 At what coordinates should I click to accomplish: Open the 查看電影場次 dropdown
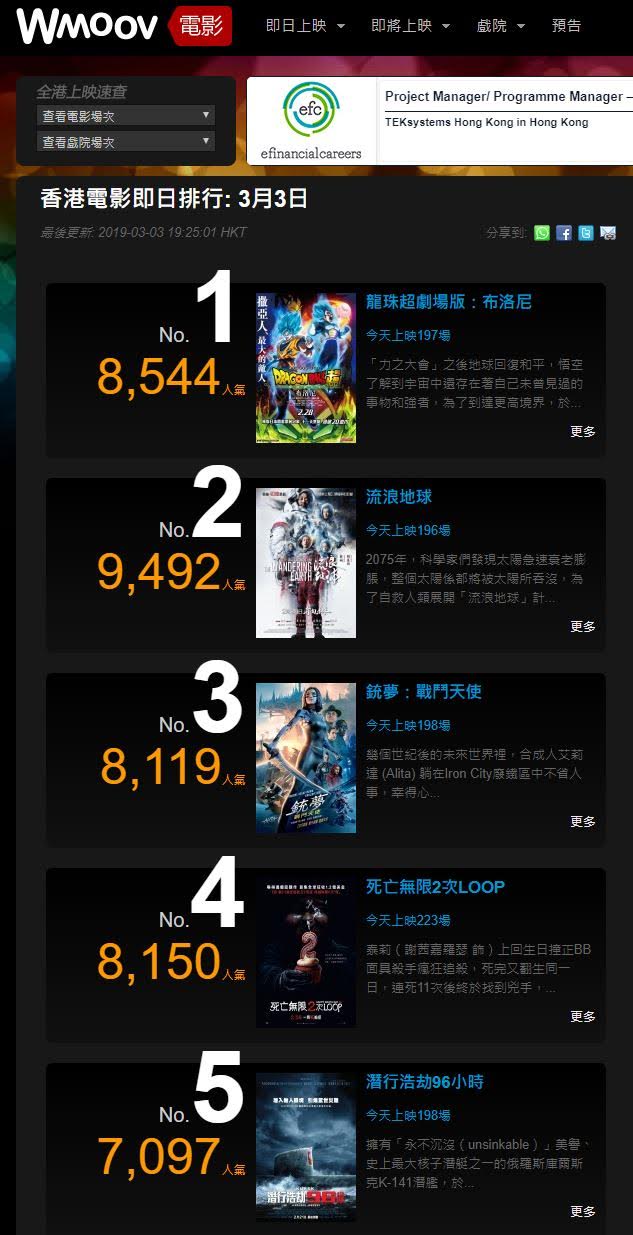click(x=126, y=115)
